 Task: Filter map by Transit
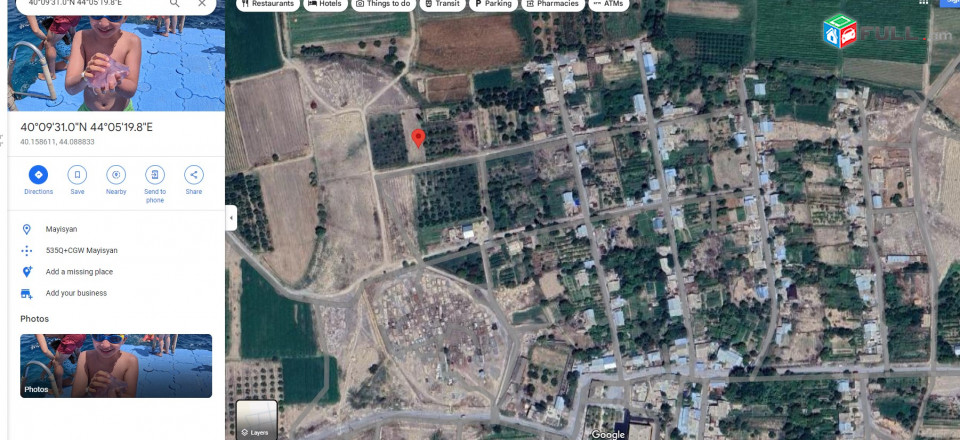click(443, 4)
